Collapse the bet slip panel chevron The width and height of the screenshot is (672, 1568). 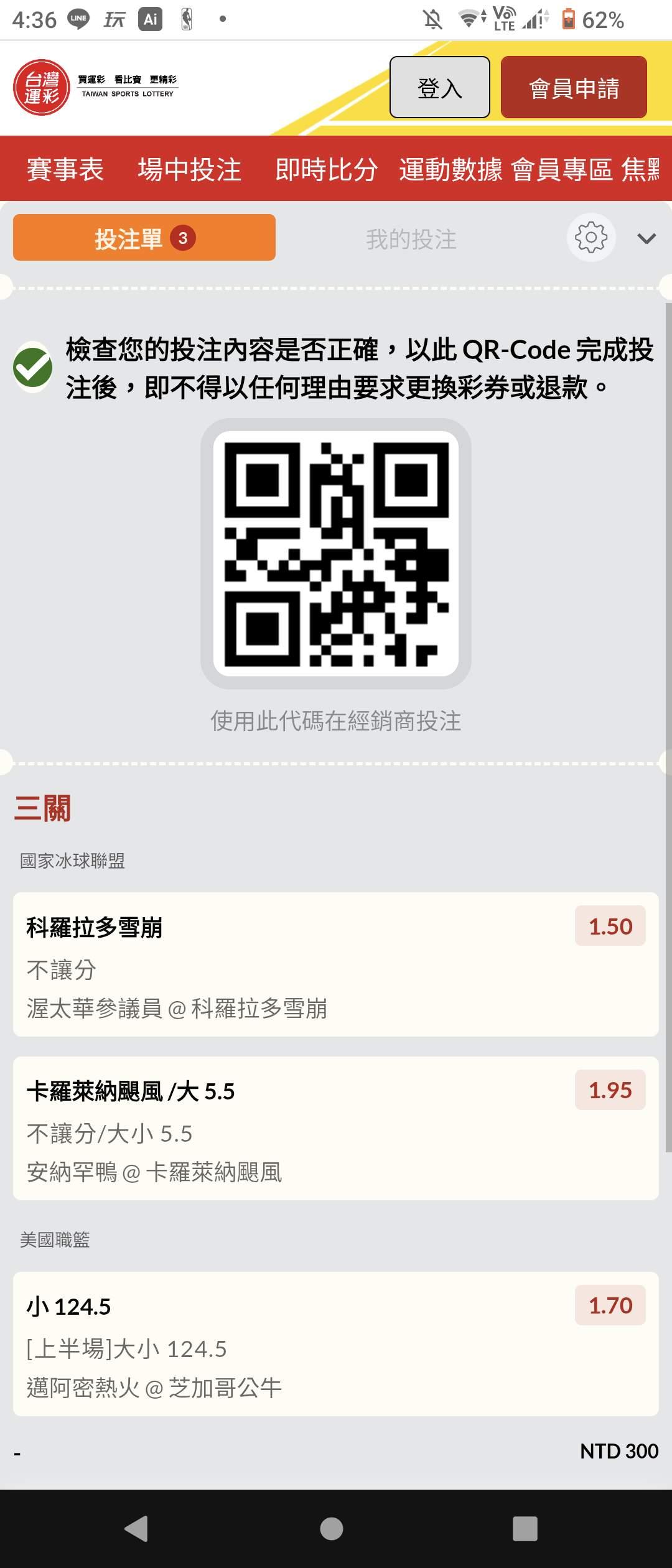click(x=646, y=238)
